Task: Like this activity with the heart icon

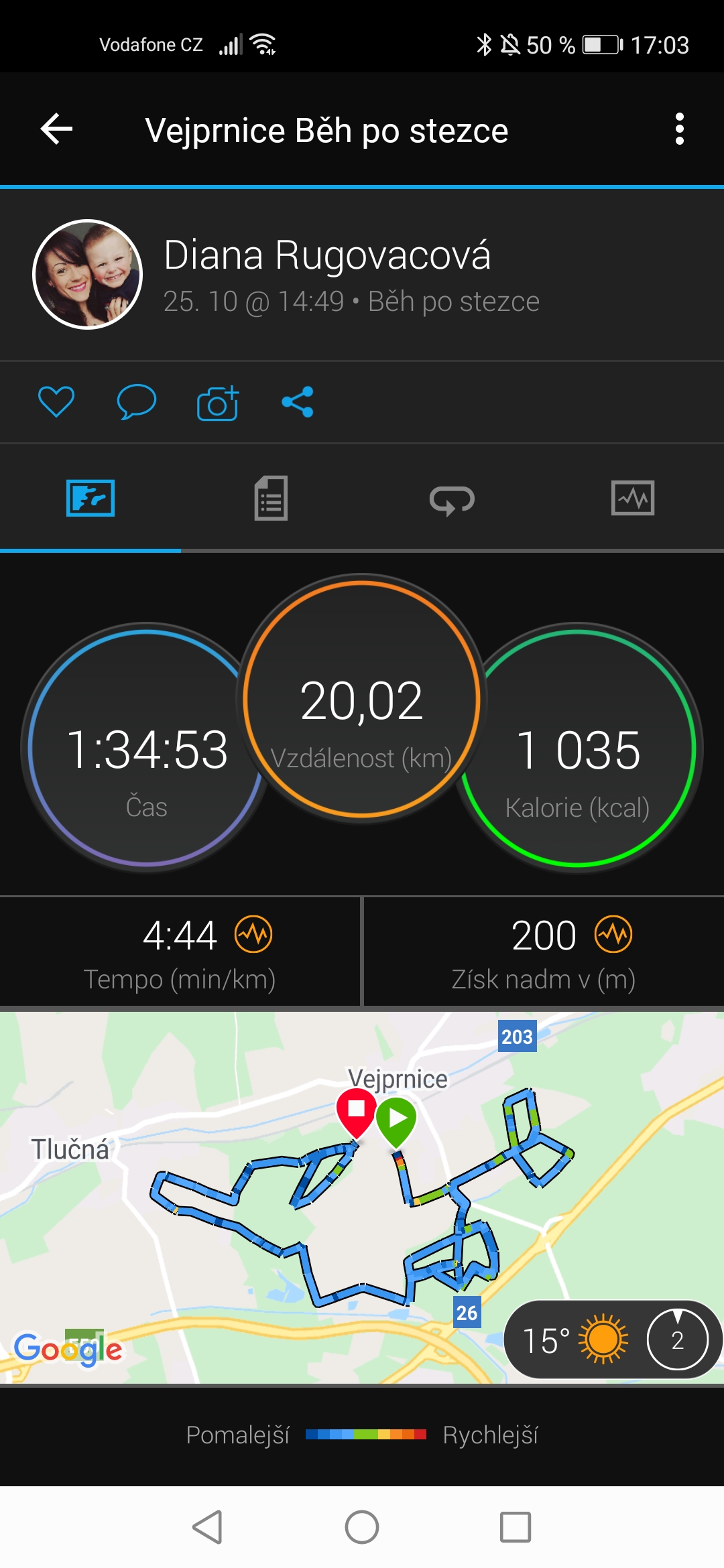Action: coord(56,402)
